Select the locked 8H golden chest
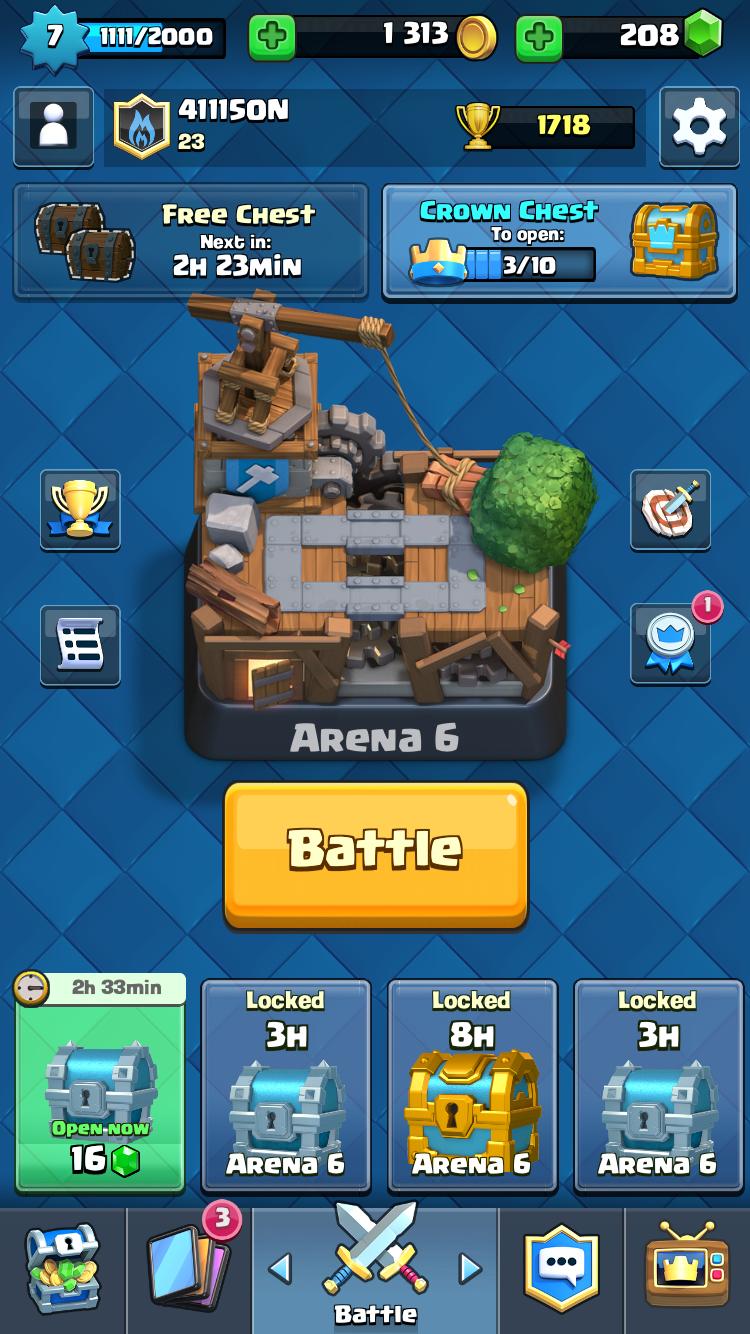The height and width of the screenshot is (1334, 750). pos(472,1085)
